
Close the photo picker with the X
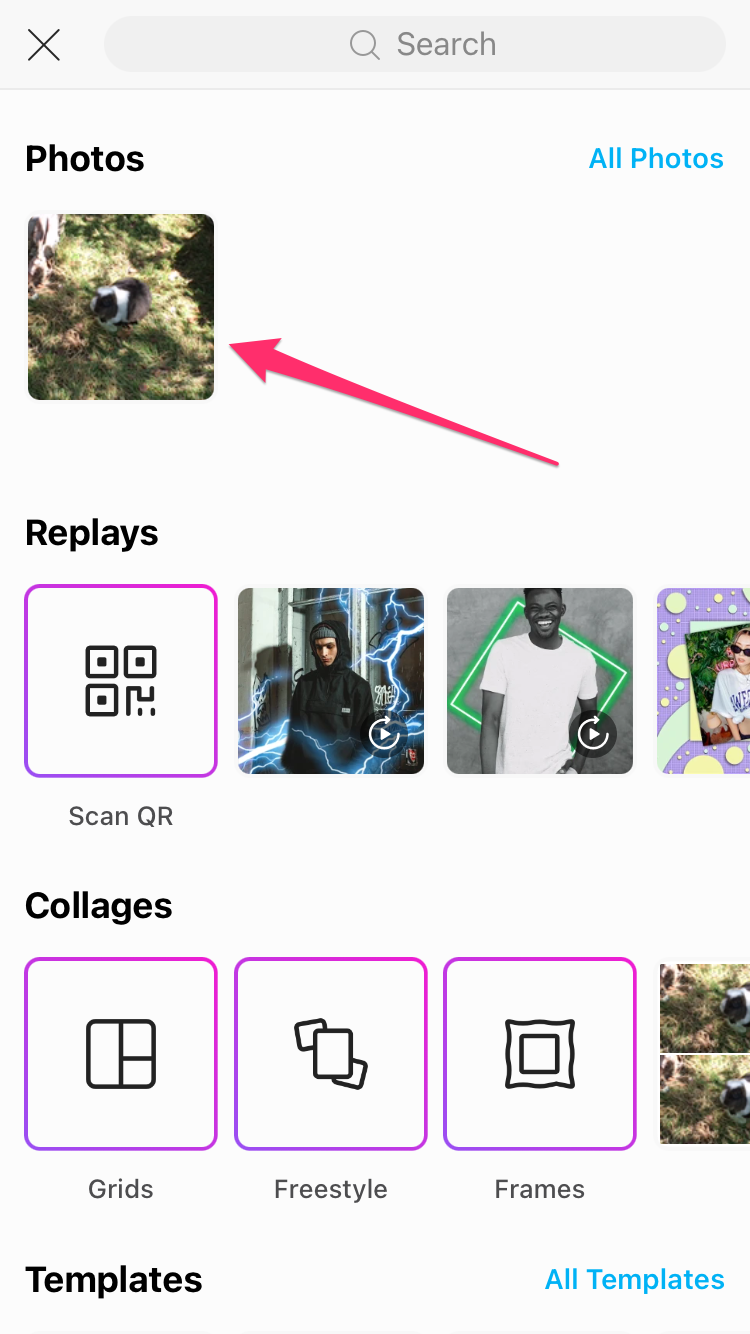(x=44, y=45)
